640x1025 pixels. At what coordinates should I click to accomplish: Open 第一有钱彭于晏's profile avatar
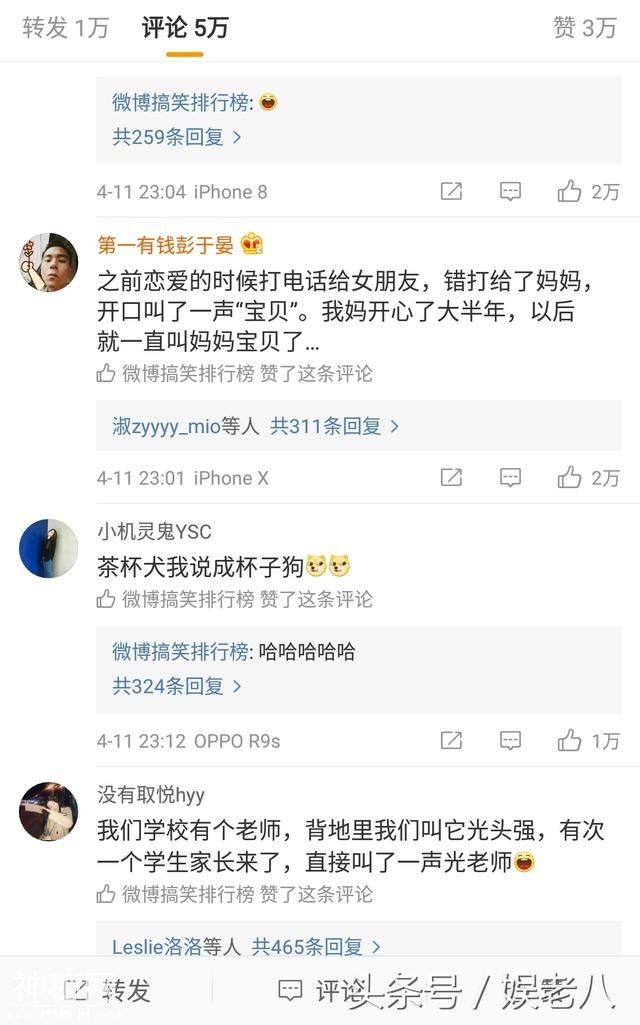pyautogui.click(x=48, y=262)
